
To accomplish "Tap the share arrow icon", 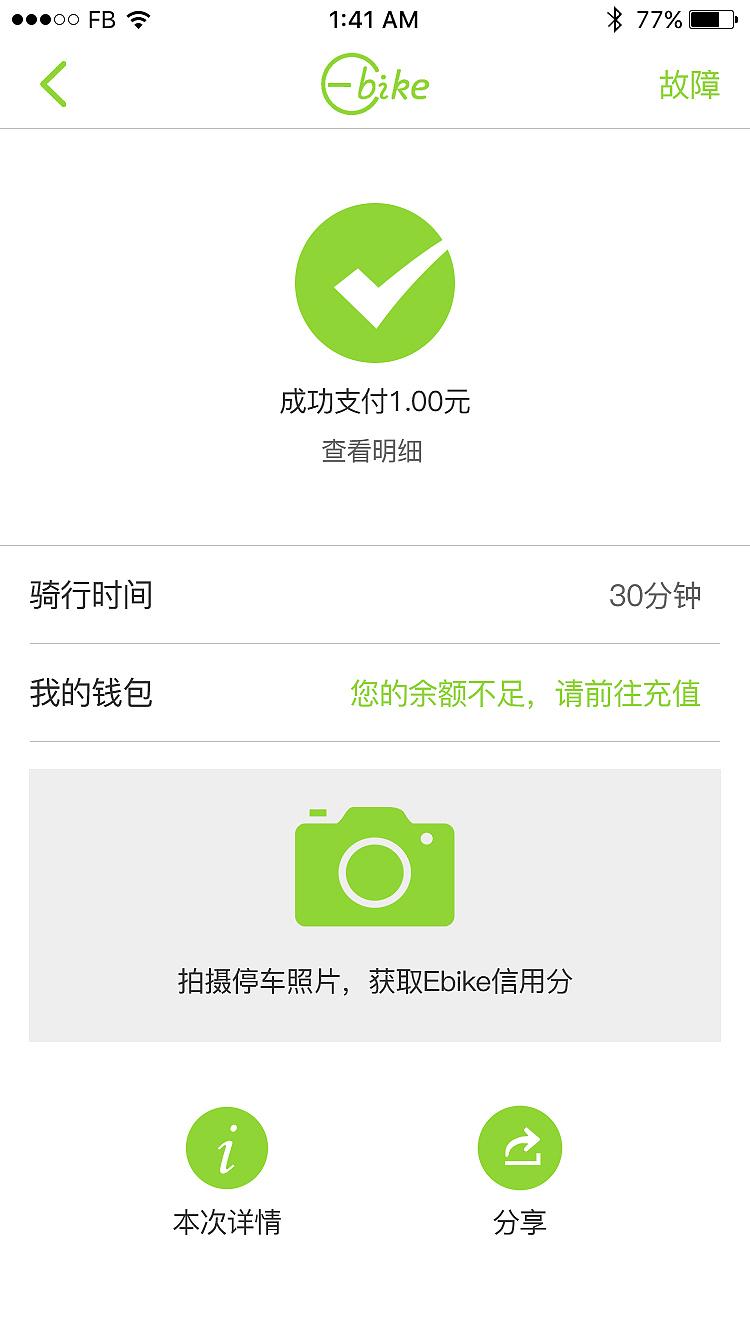I will pos(520,1147).
